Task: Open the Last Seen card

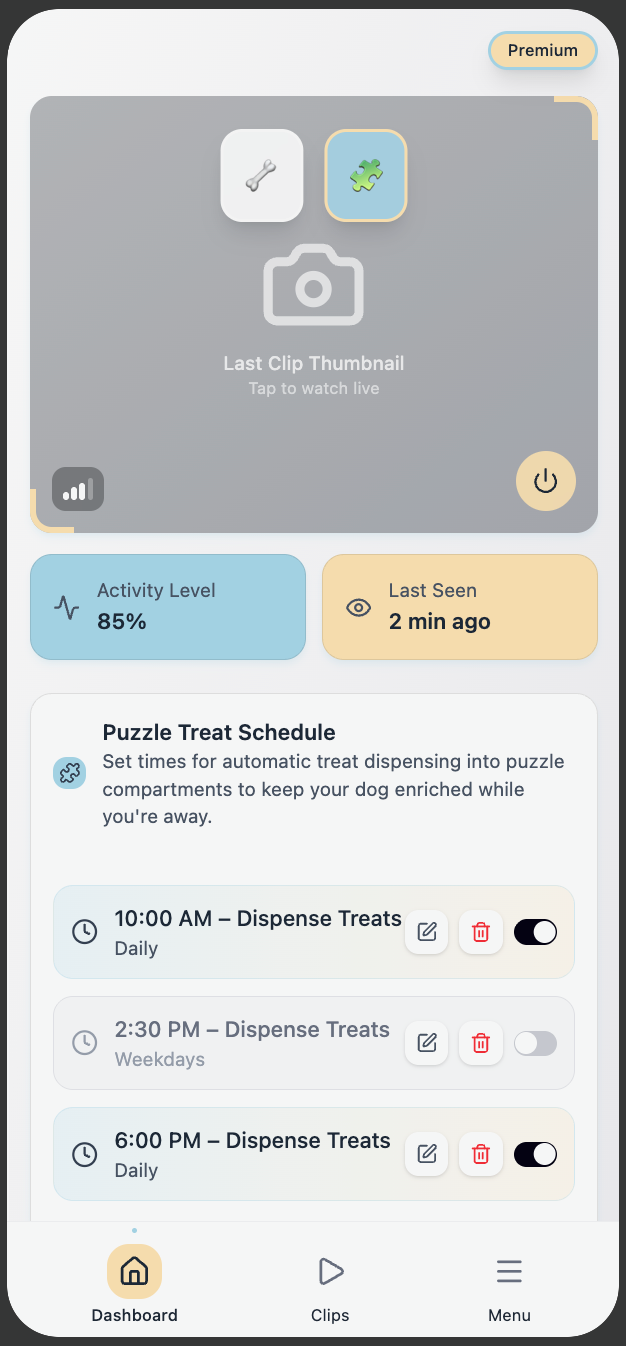Action: point(459,607)
